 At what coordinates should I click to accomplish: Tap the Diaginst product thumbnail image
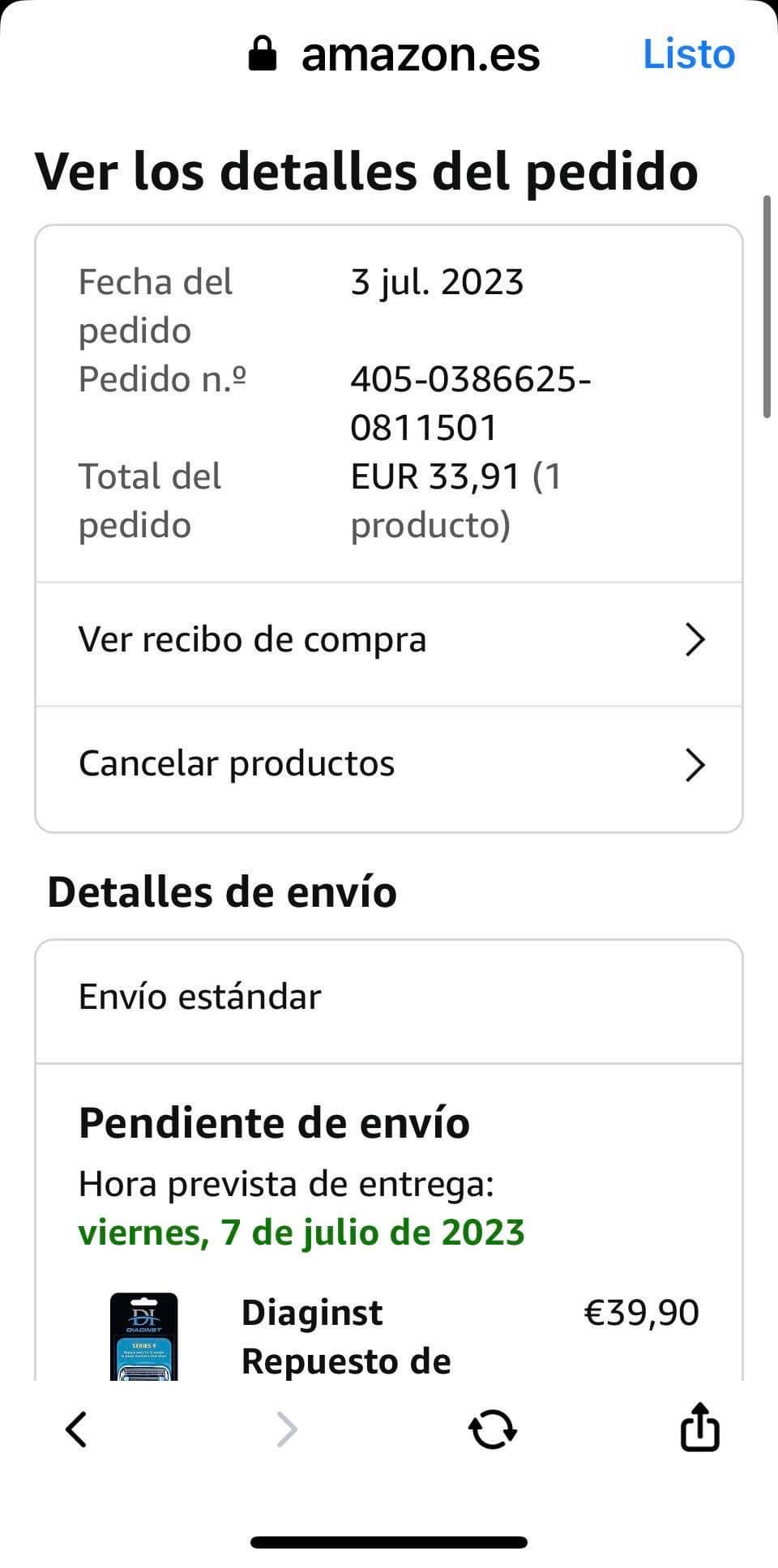(x=143, y=1336)
